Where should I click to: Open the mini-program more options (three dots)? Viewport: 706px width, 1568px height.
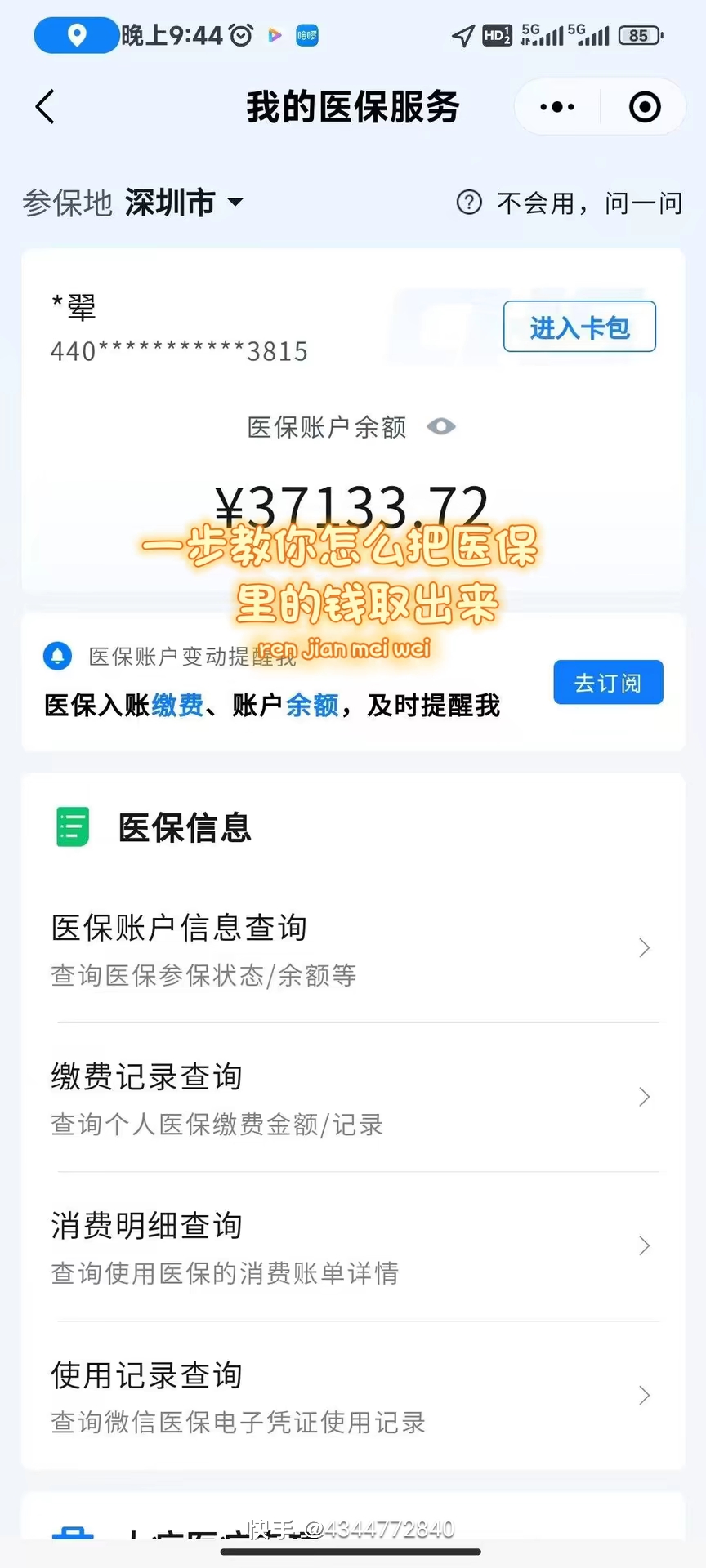point(556,106)
